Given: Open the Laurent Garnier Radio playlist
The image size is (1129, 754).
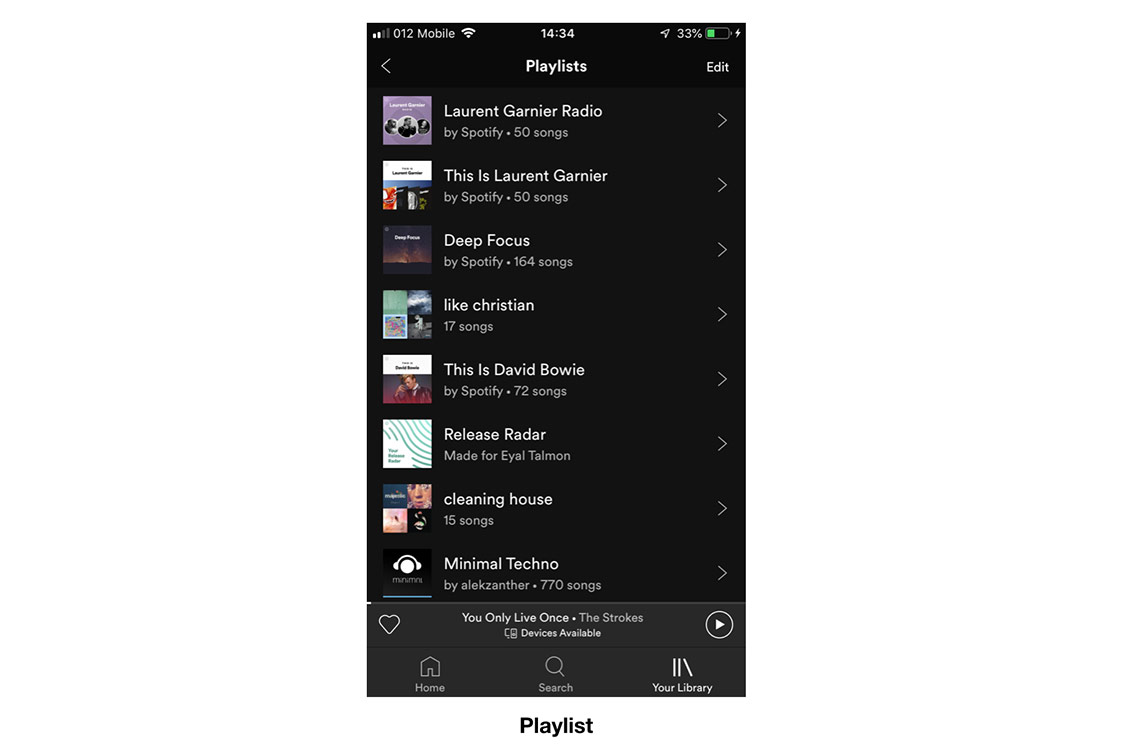Looking at the screenshot, I should coord(555,121).
